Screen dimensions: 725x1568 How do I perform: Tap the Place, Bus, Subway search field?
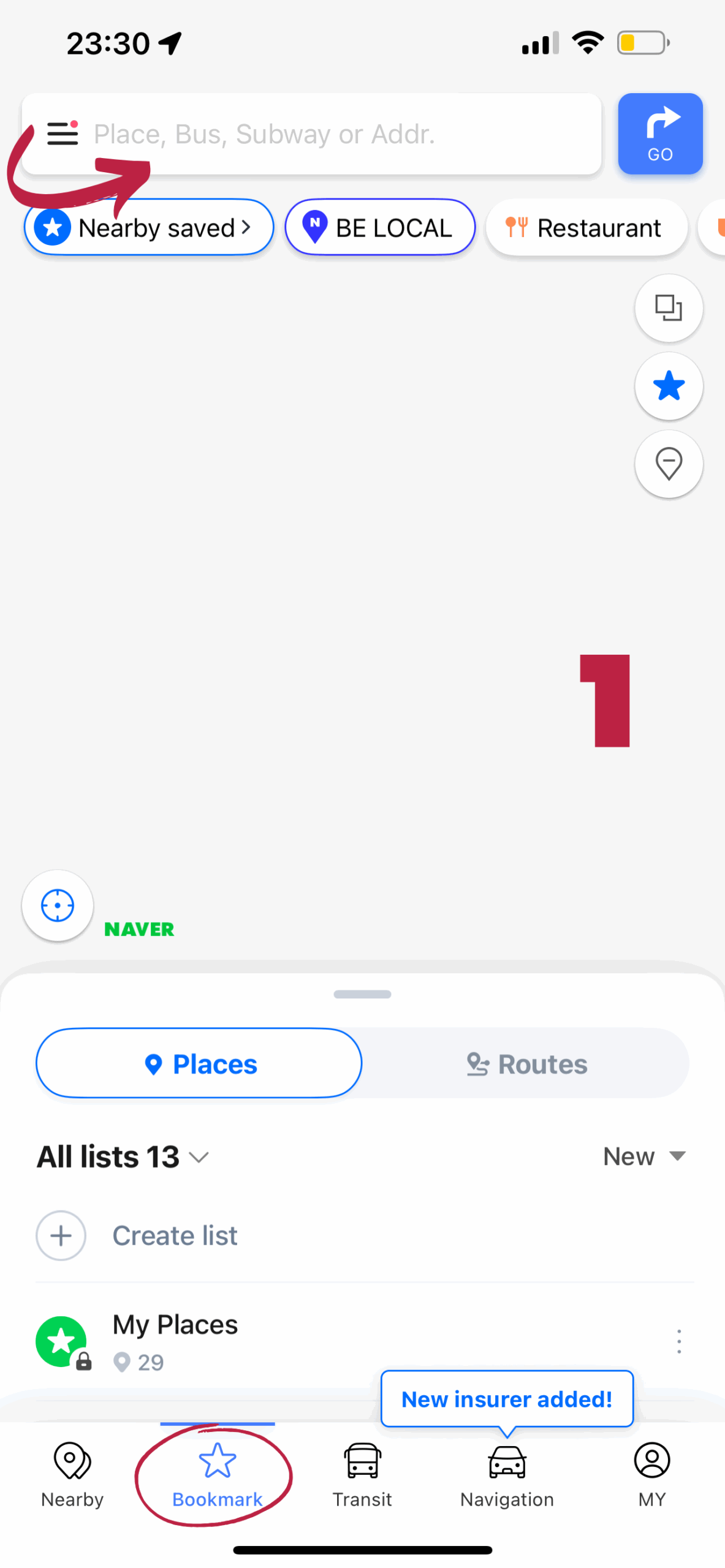point(331,134)
